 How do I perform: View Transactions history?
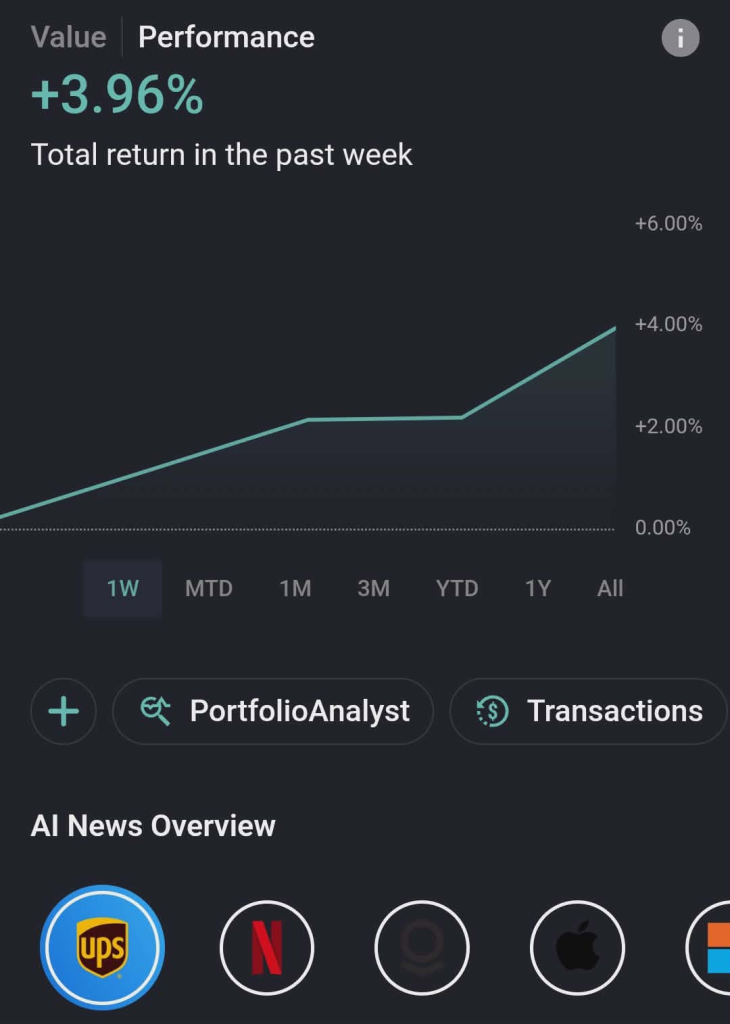click(x=588, y=711)
